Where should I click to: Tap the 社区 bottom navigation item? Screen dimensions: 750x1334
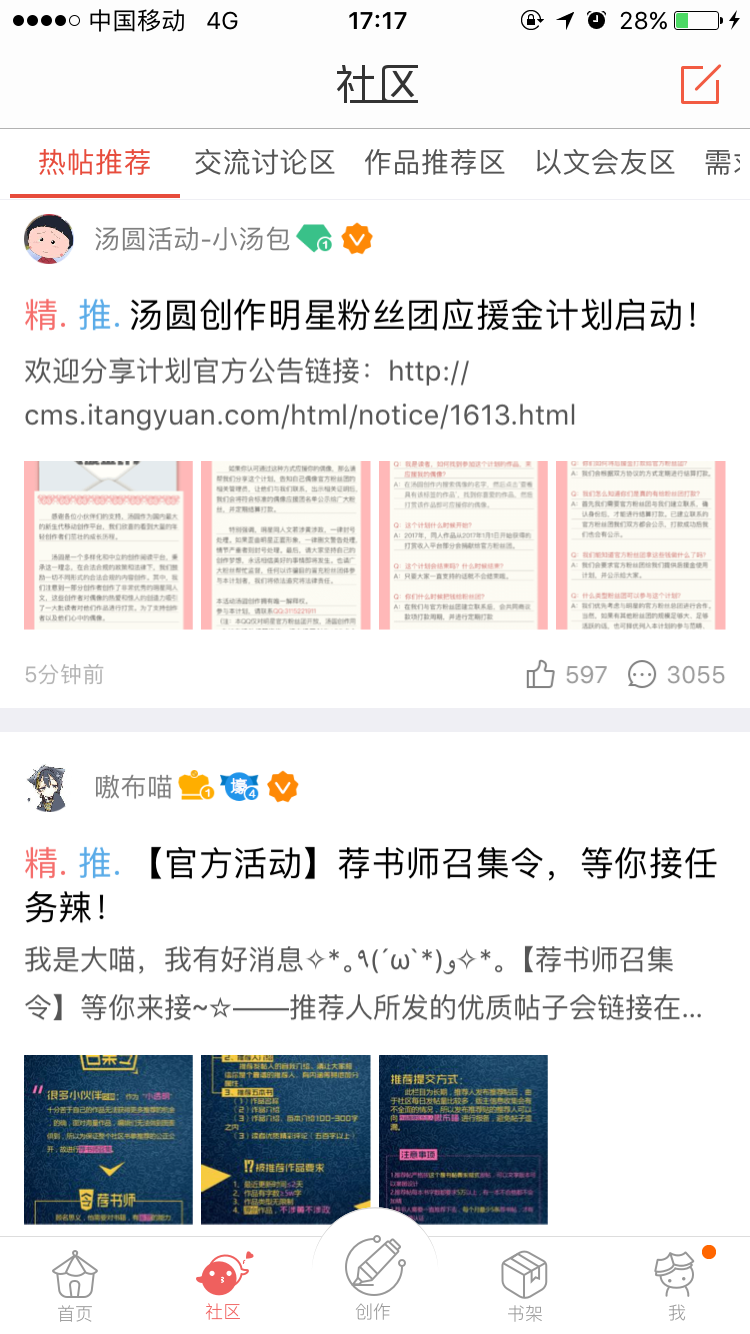[223, 1286]
